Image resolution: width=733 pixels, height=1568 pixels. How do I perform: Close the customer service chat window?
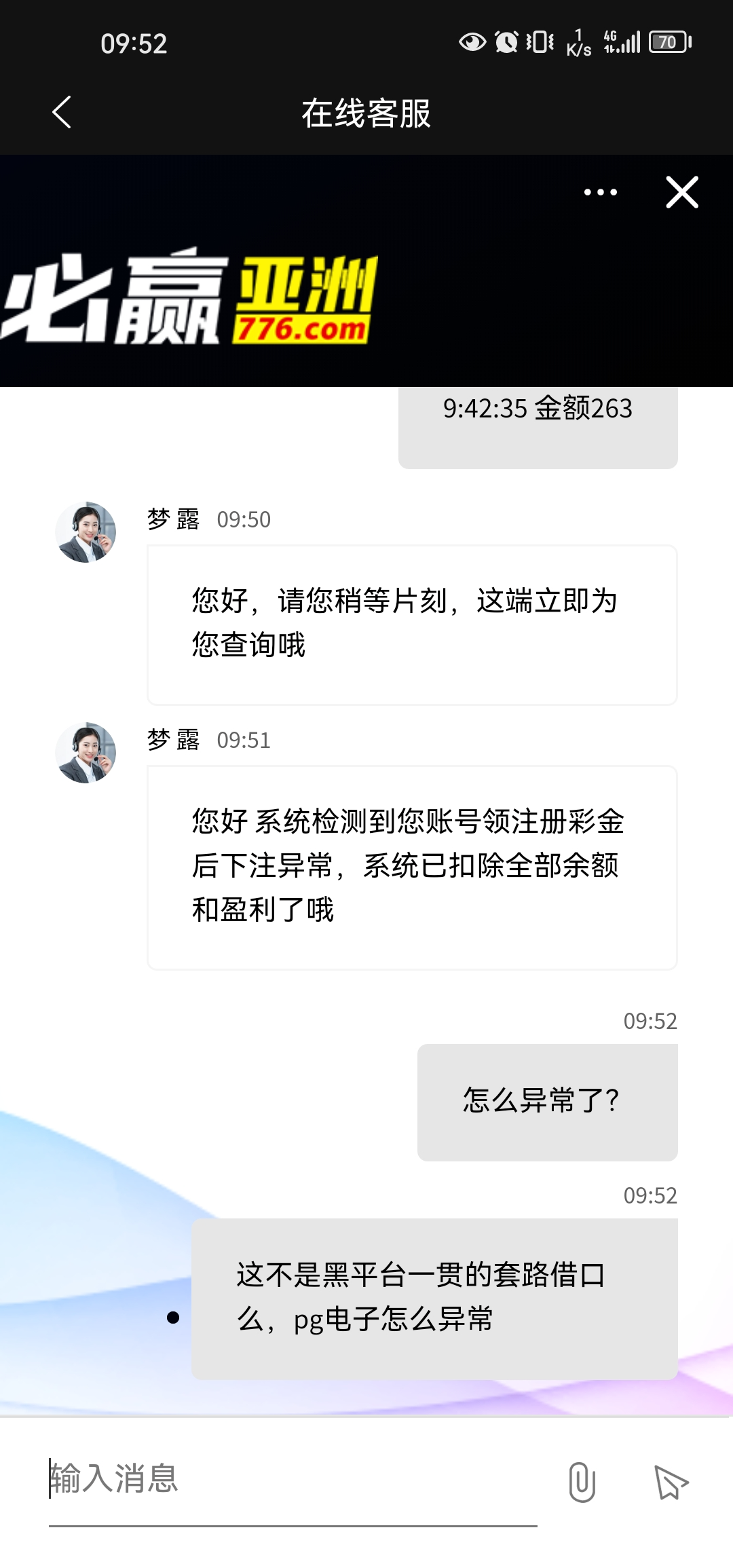point(682,193)
